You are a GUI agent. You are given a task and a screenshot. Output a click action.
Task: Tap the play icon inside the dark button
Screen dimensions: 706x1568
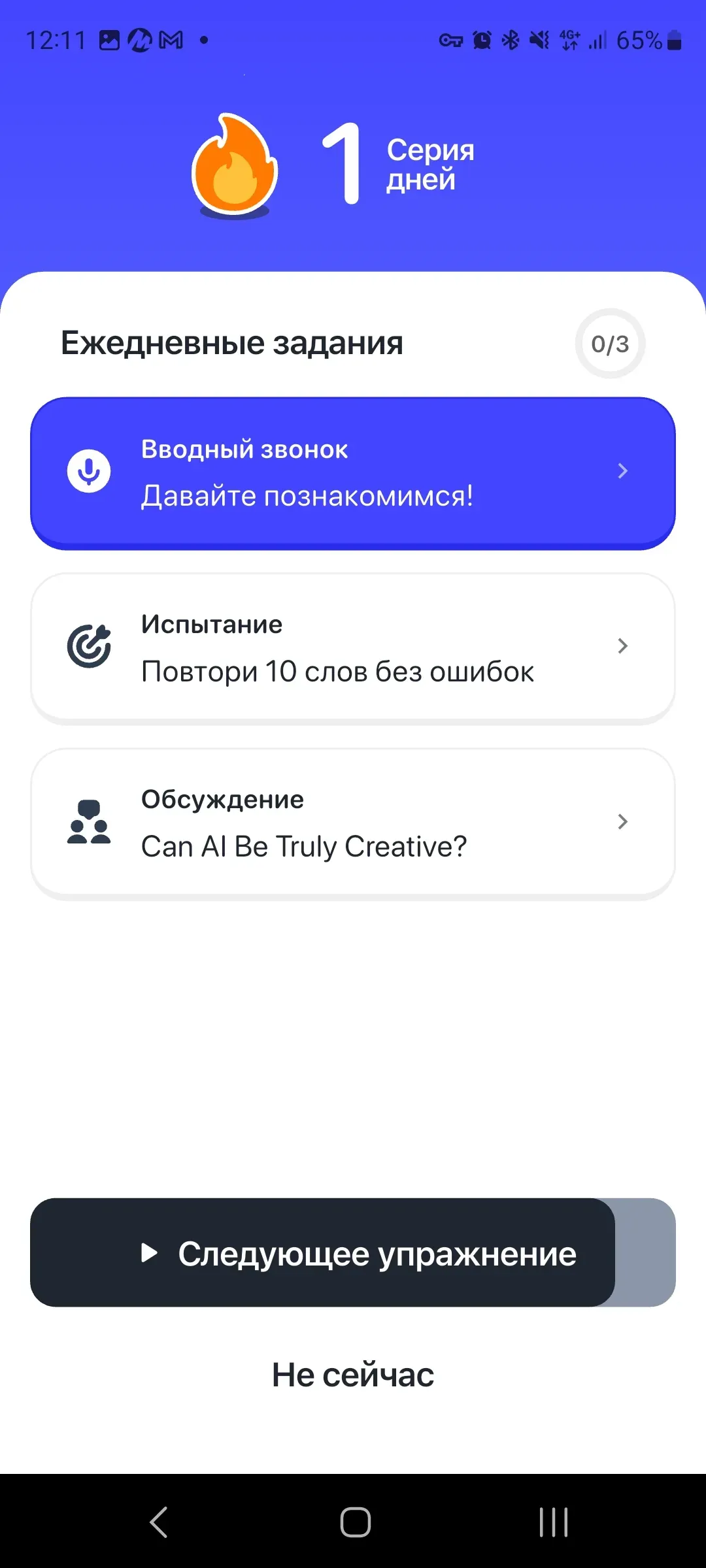(x=149, y=1252)
